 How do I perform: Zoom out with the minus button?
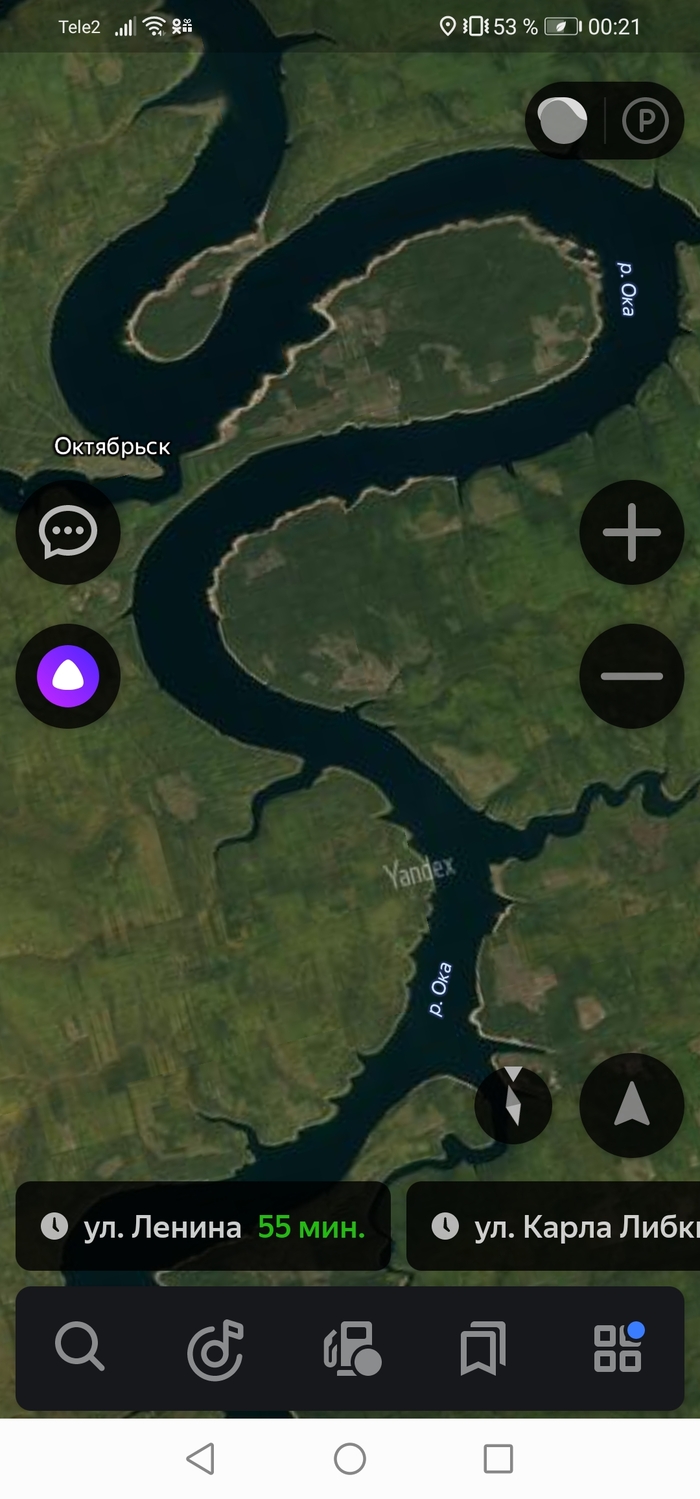tap(632, 676)
